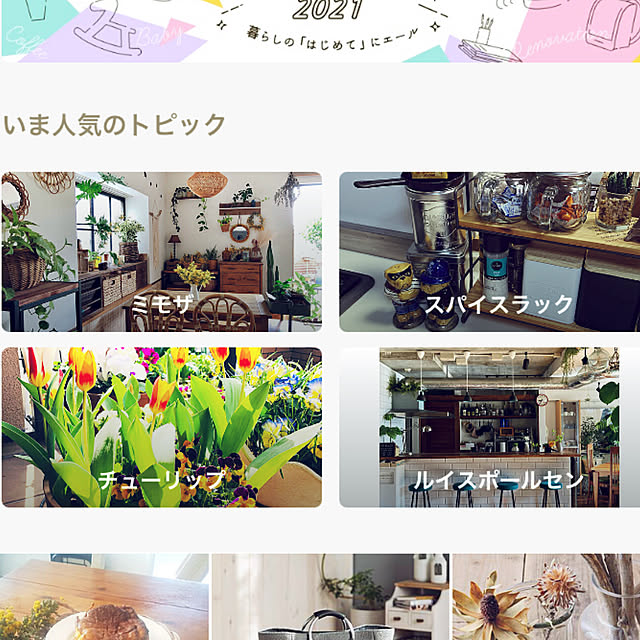Open the photo of cake on wooden table

click(104, 597)
